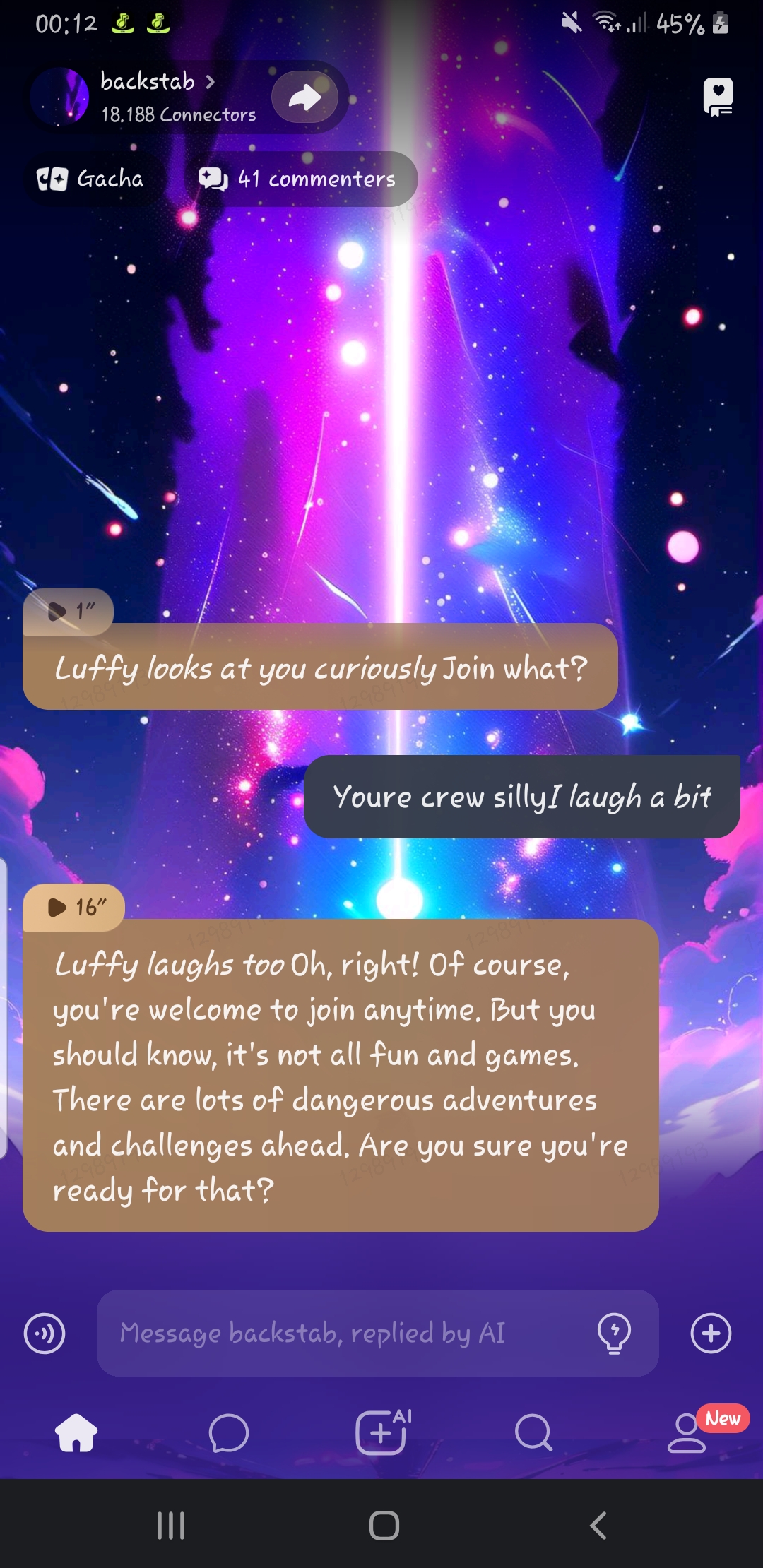Play the 1-second voice message
Image resolution: width=763 pixels, height=1568 pixels.
click(x=69, y=611)
